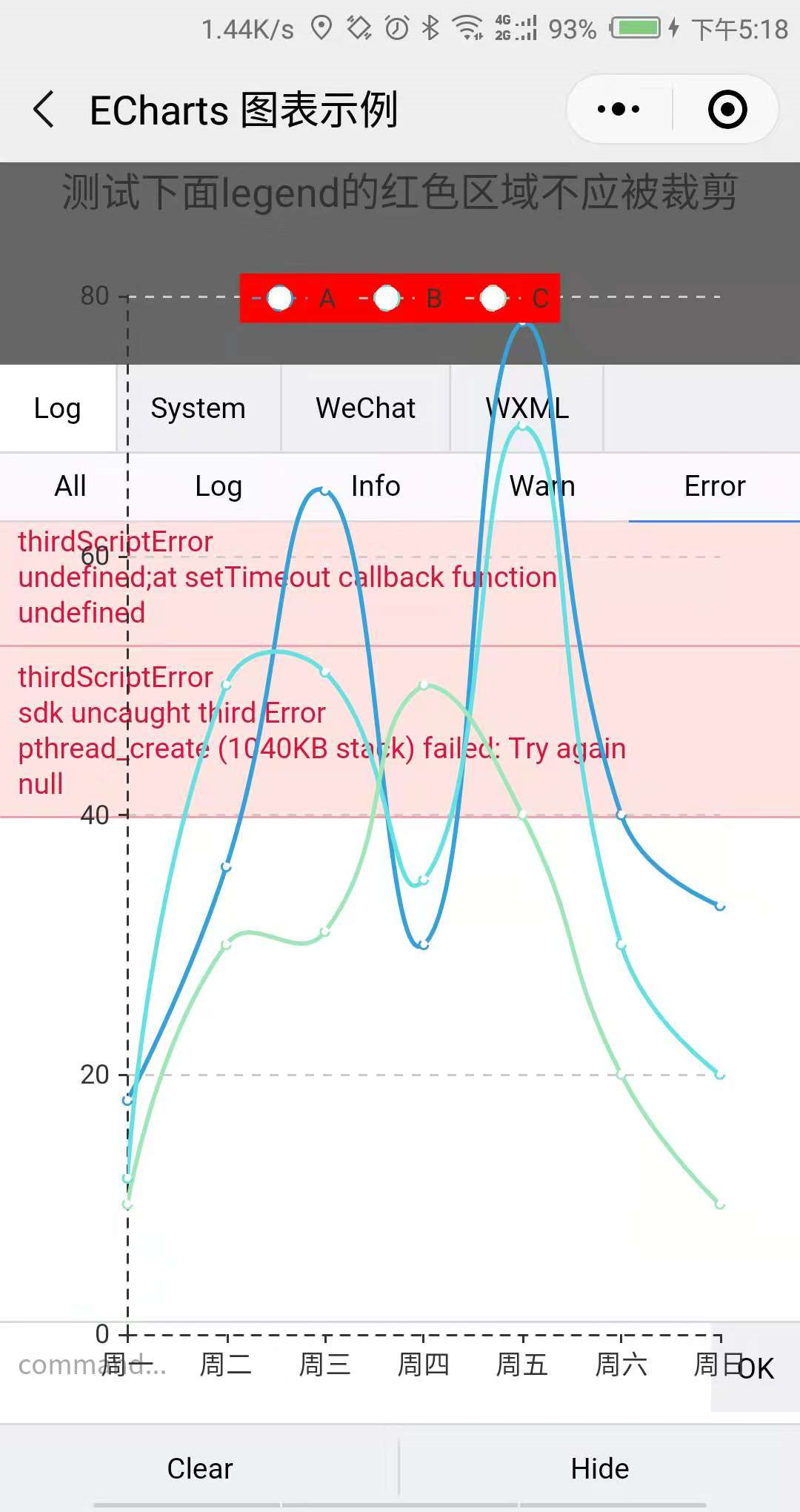Toggle series A in the legend

click(x=303, y=299)
